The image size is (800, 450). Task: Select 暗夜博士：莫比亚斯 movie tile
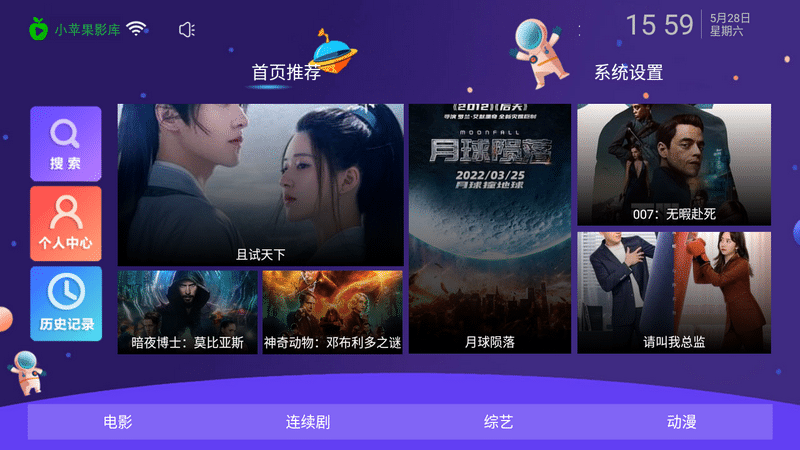pyautogui.click(x=188, y=312)
